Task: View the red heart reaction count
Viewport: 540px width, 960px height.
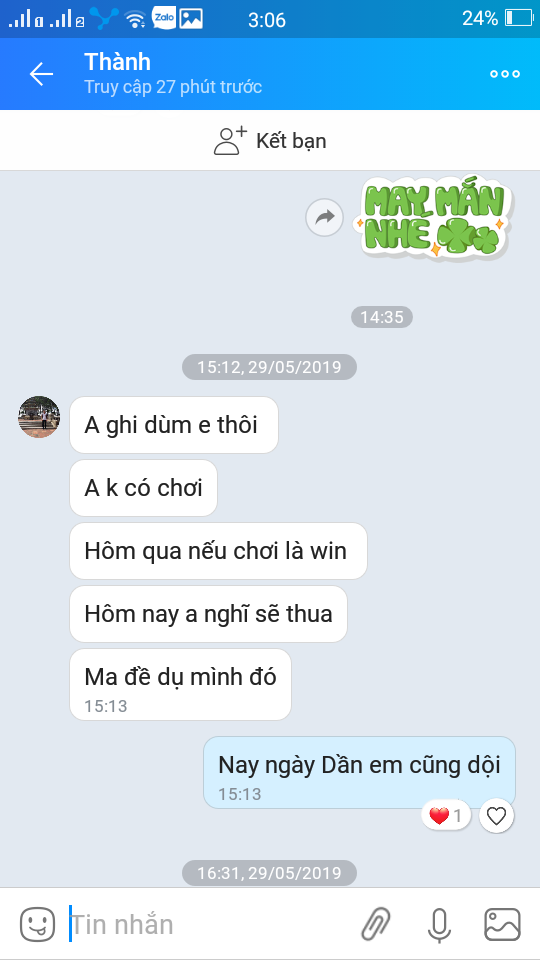Action: [446, 816]
